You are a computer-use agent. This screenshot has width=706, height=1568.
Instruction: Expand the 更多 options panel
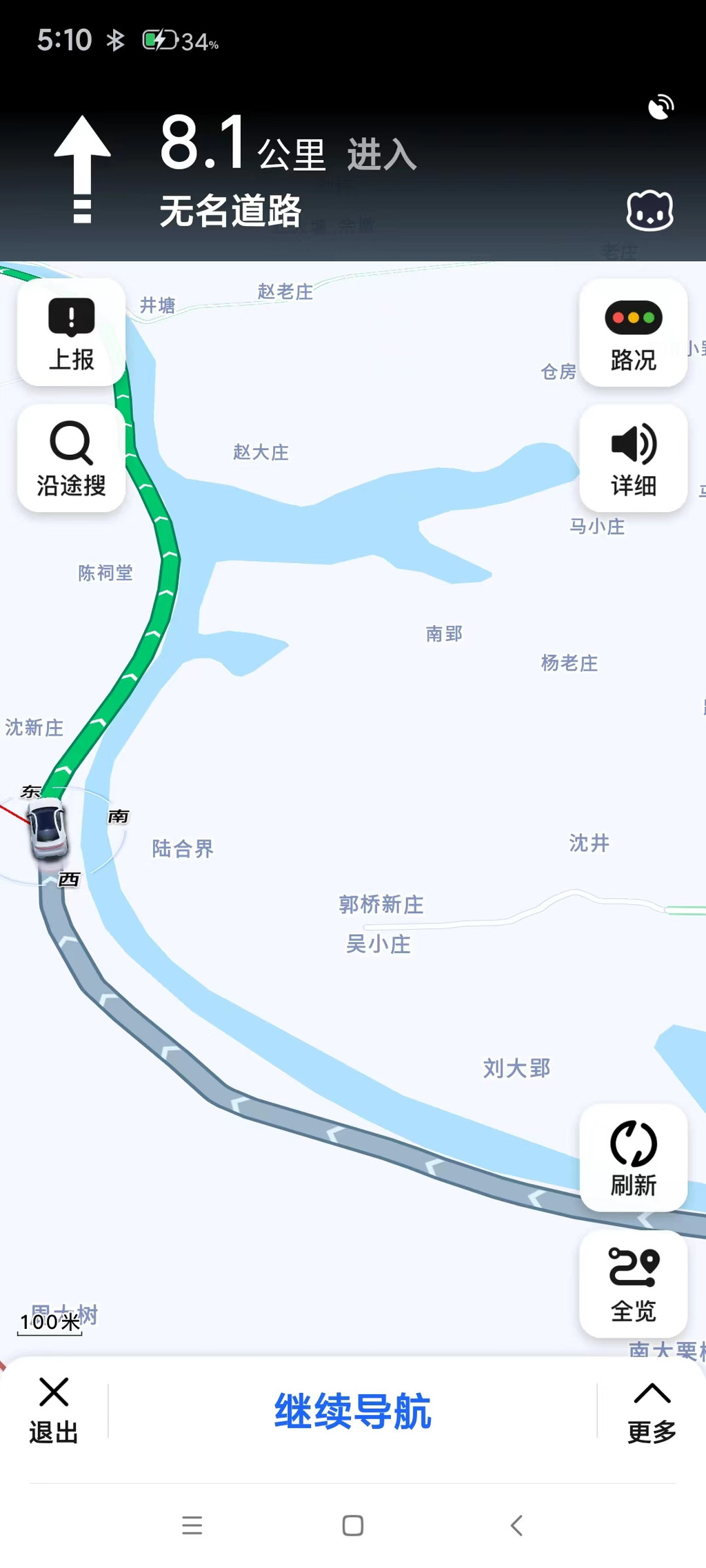click(652, 1410)
